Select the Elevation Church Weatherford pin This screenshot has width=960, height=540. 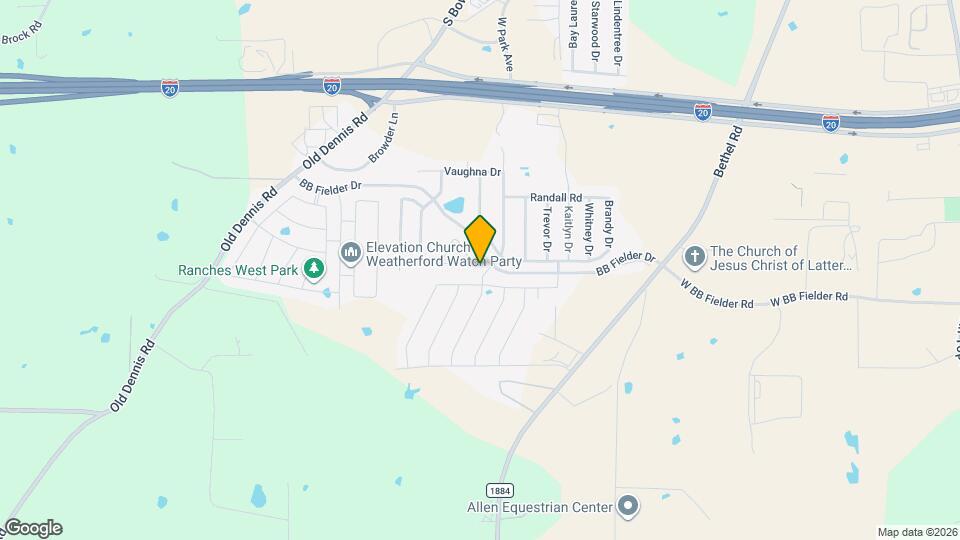click(x=350, y=254)
